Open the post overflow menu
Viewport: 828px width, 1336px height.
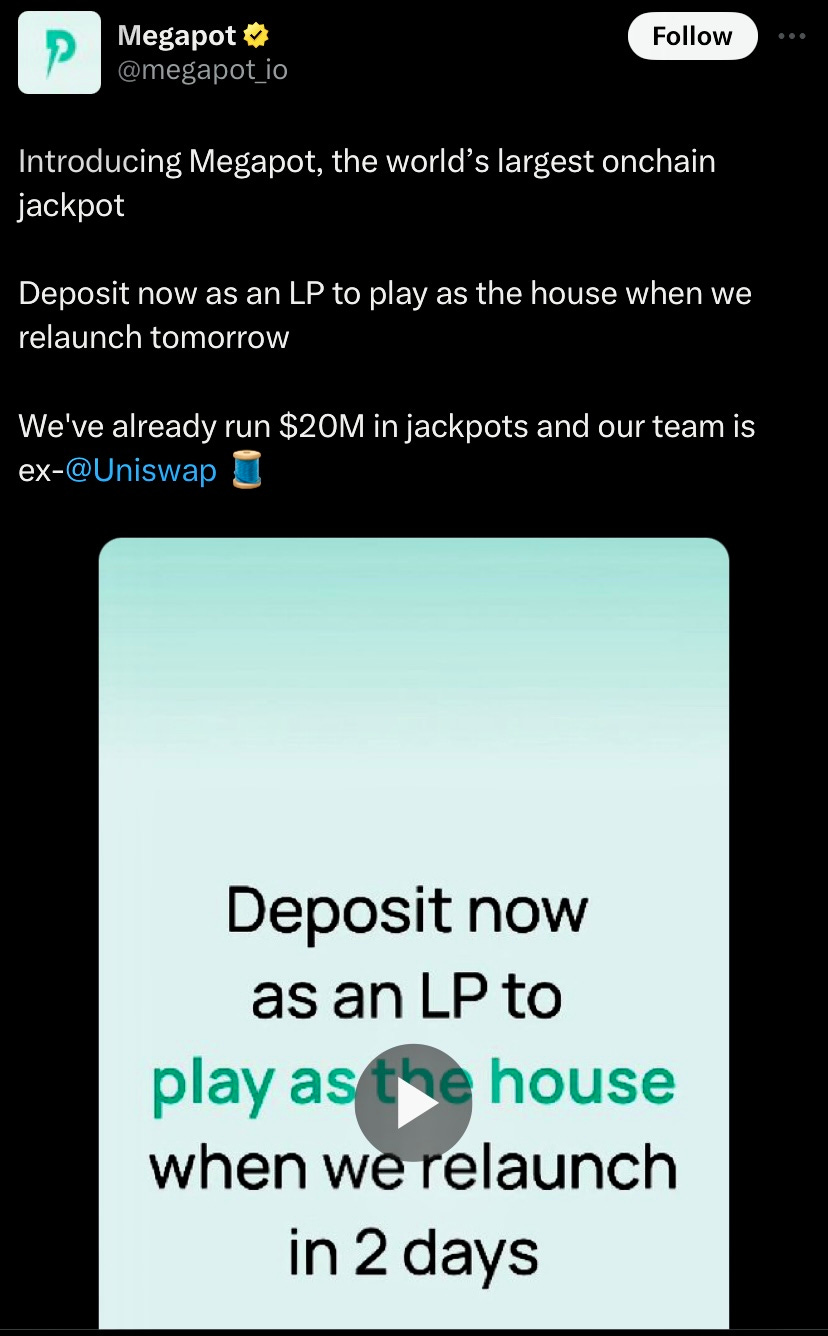tap(791, 36)
